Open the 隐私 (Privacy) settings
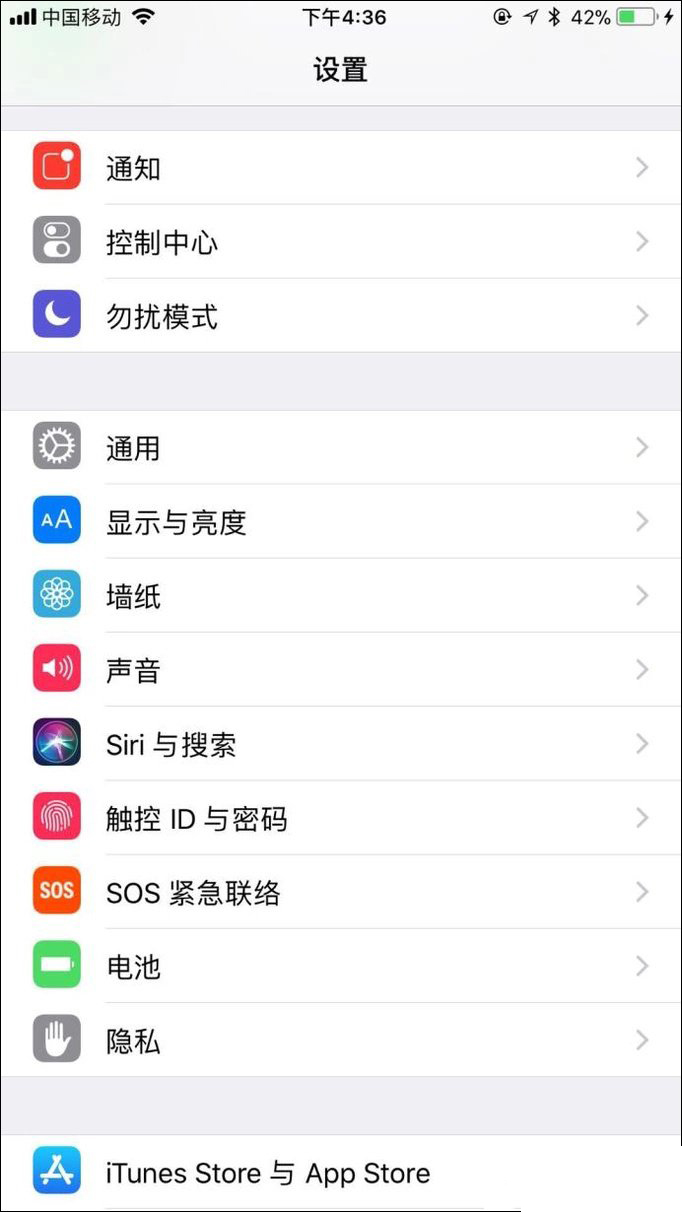The image size is (682, 1212). (x=340, y=1041)
